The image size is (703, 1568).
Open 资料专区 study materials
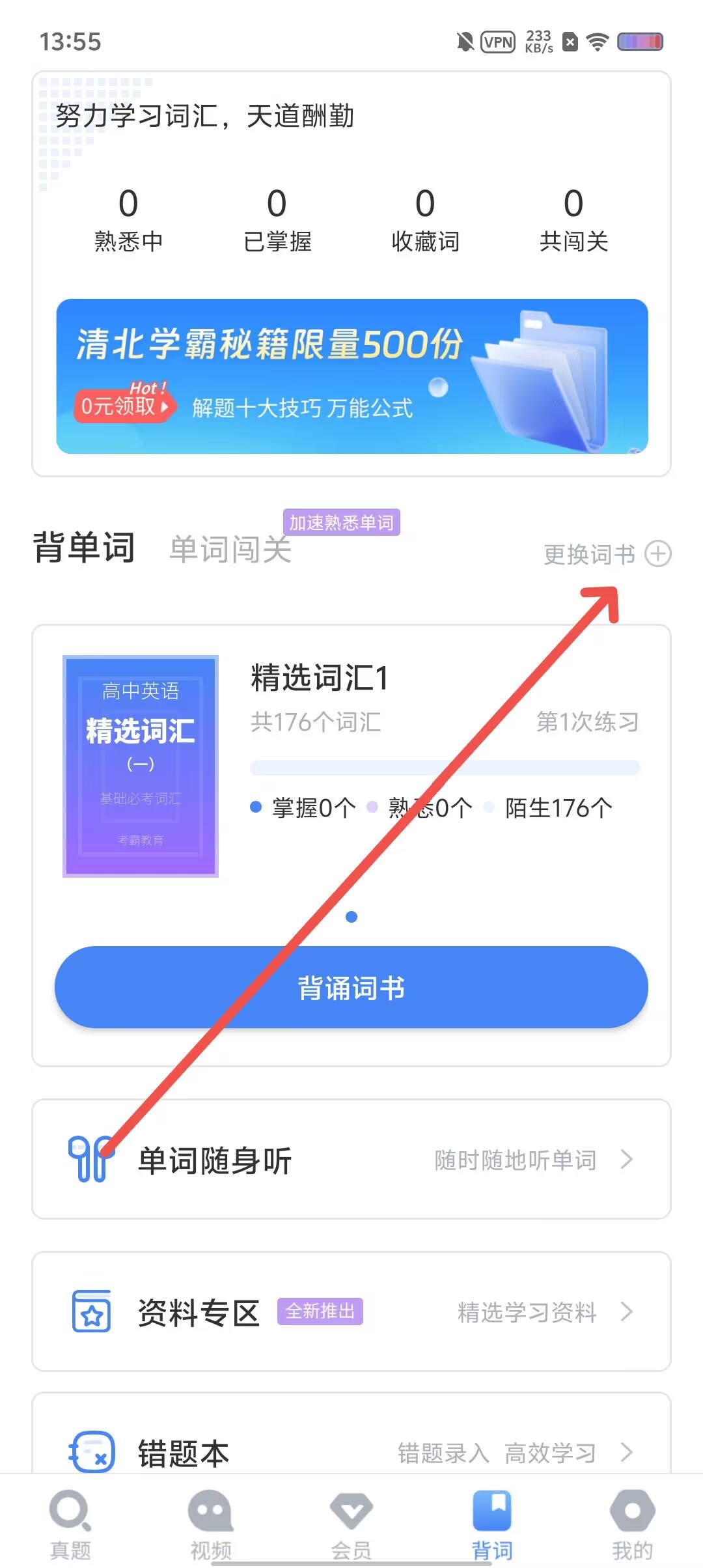[351, 1312]
